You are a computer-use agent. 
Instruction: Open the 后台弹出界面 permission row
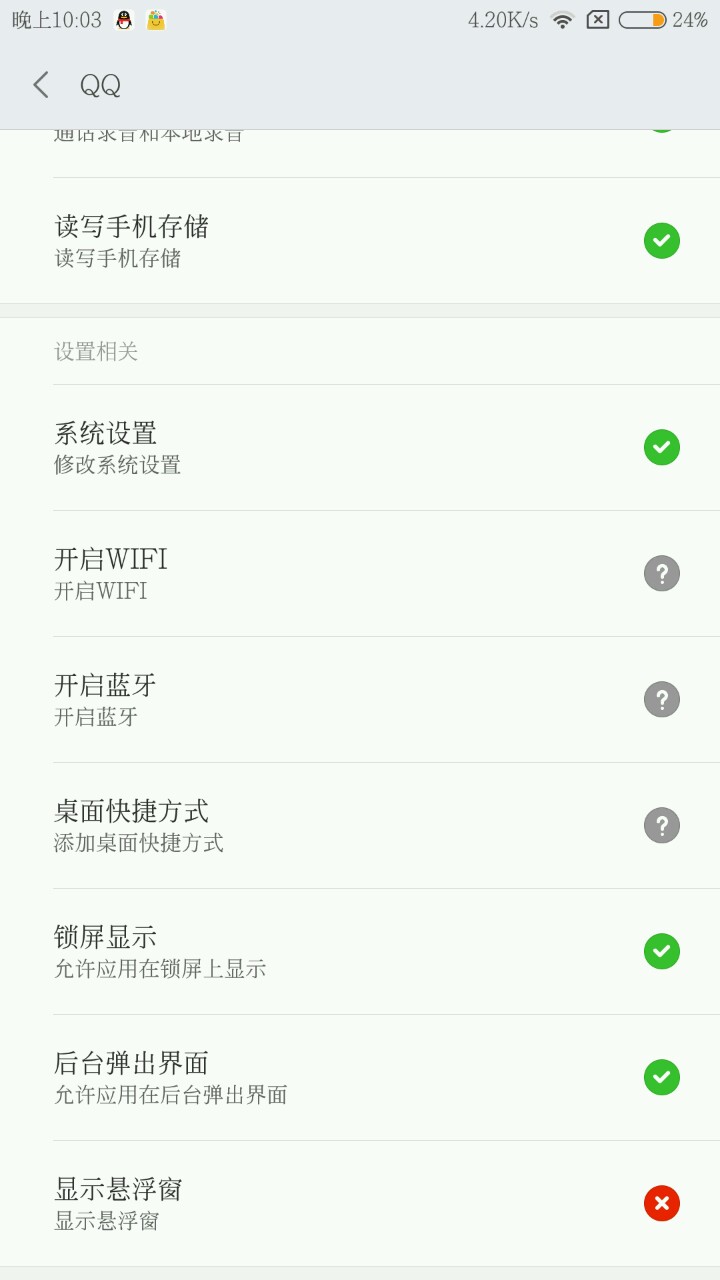tap(360, 1077)
